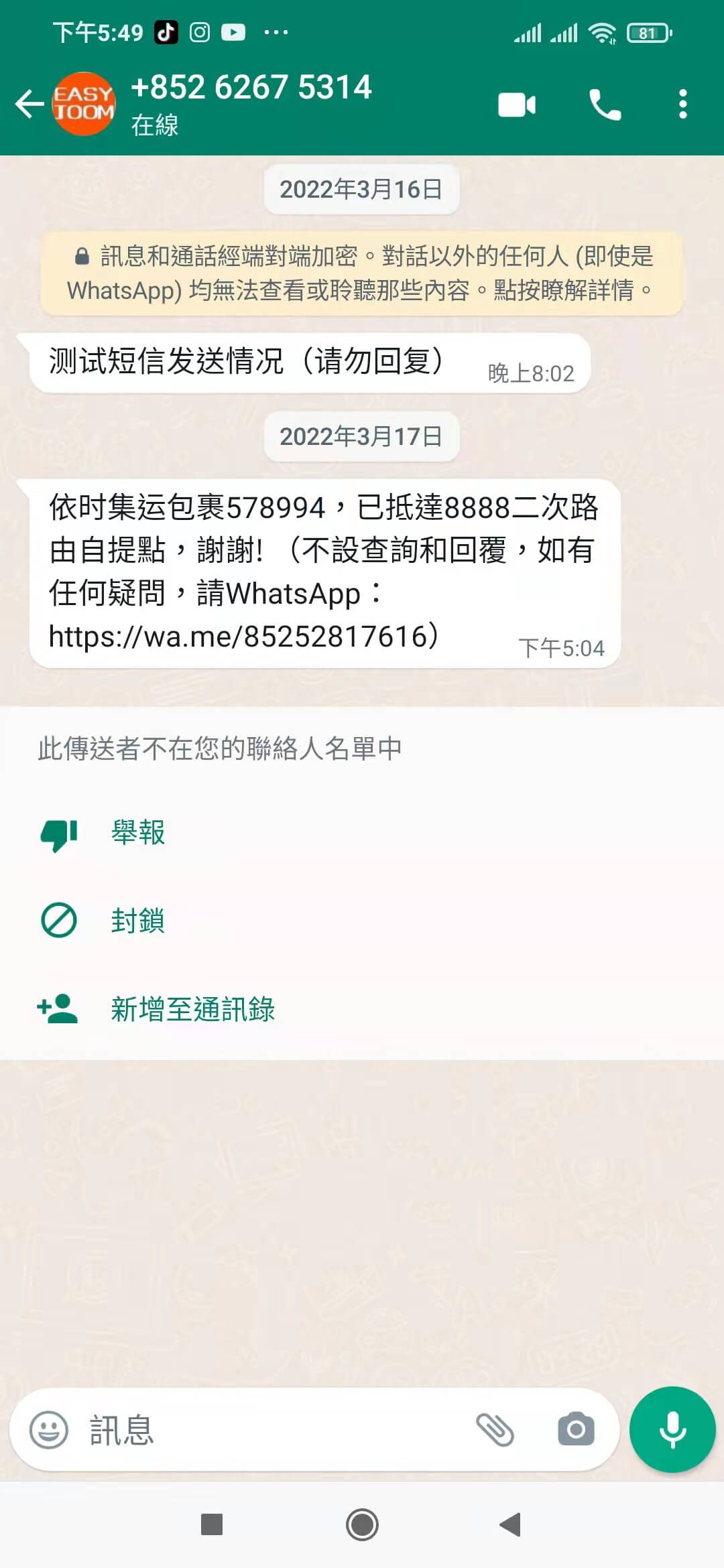This screenshot has height=1568, width=724.
Task: Open the camera from the message bar
Action: pyautogui.click(x=576, y=1430)
